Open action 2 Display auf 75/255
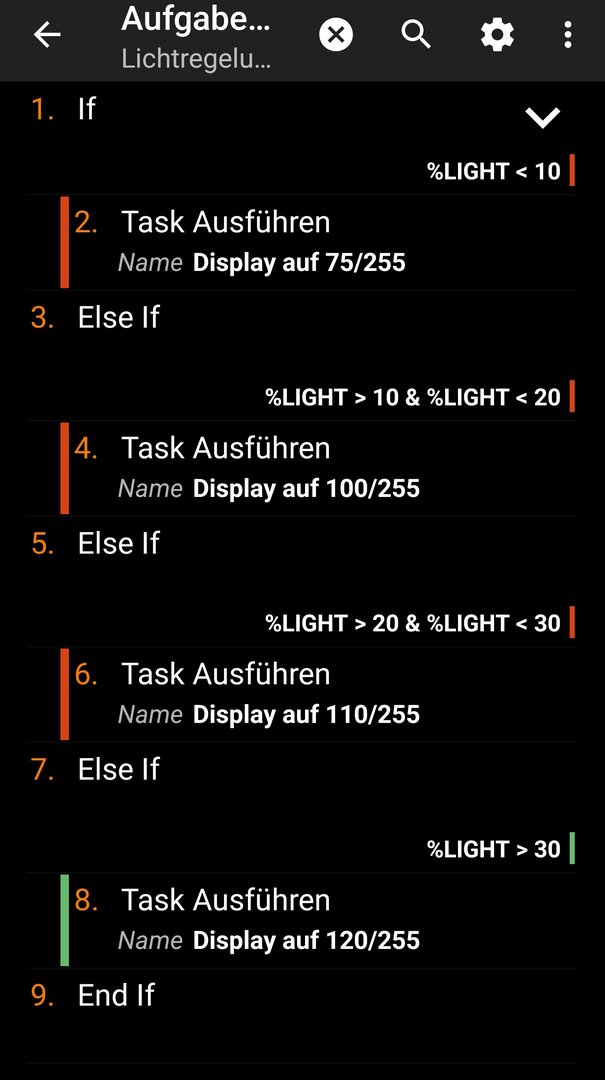605x1080 pixels. pyautogui.click(x=319, y=242)
